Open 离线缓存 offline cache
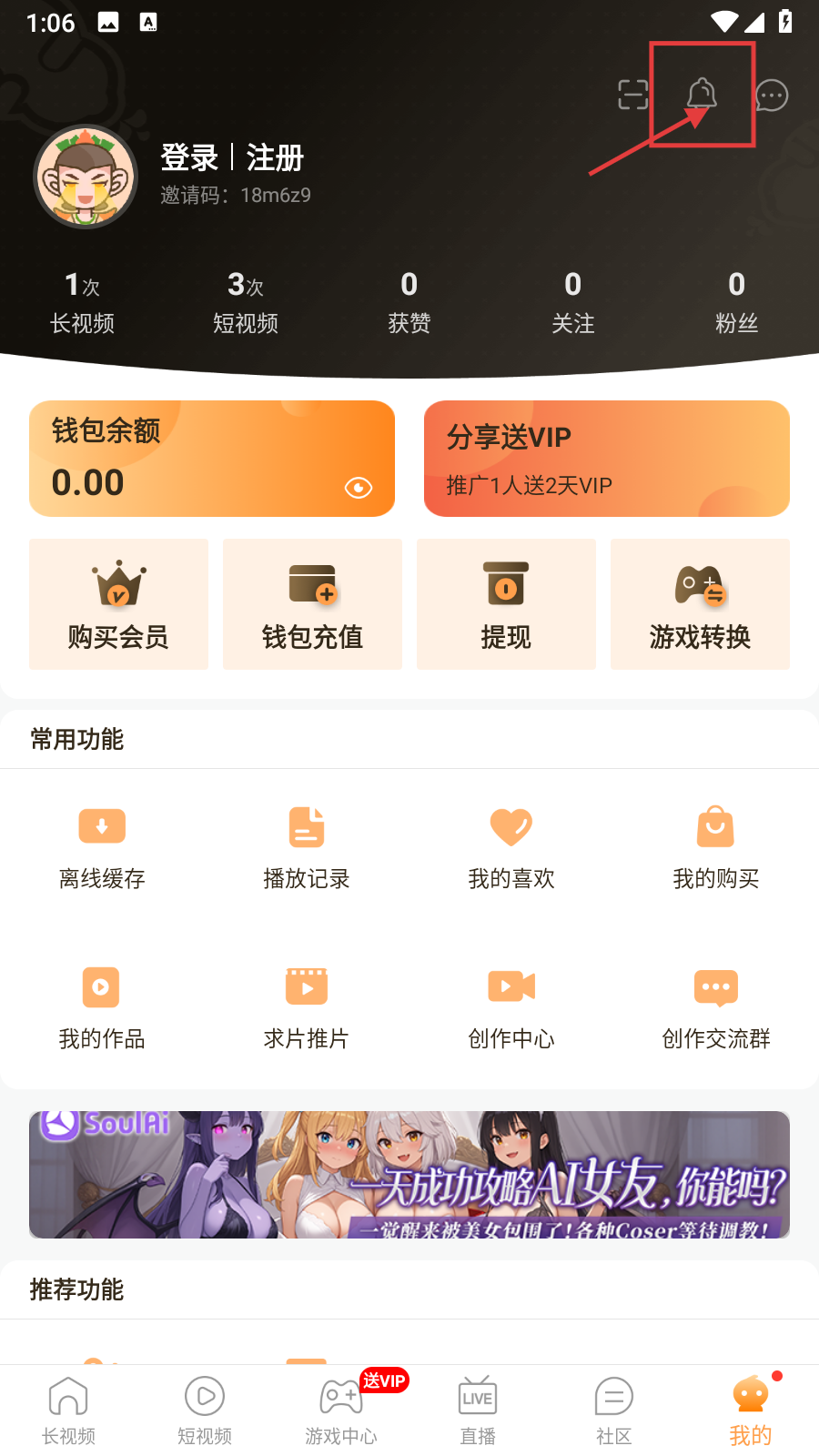Viewport: 819px width, 1456px height. pos(101,844)
